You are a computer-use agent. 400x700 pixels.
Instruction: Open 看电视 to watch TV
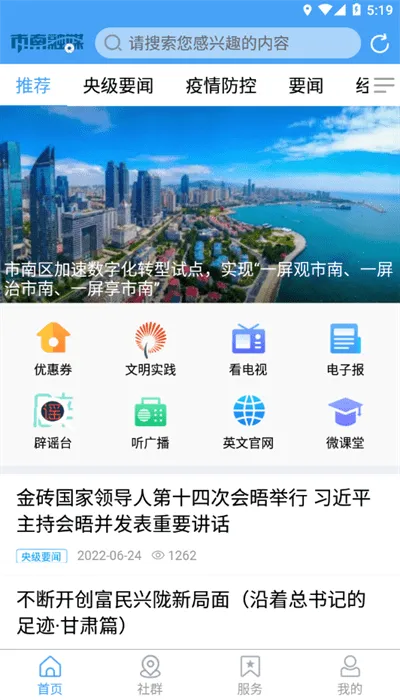pos(248,349)
